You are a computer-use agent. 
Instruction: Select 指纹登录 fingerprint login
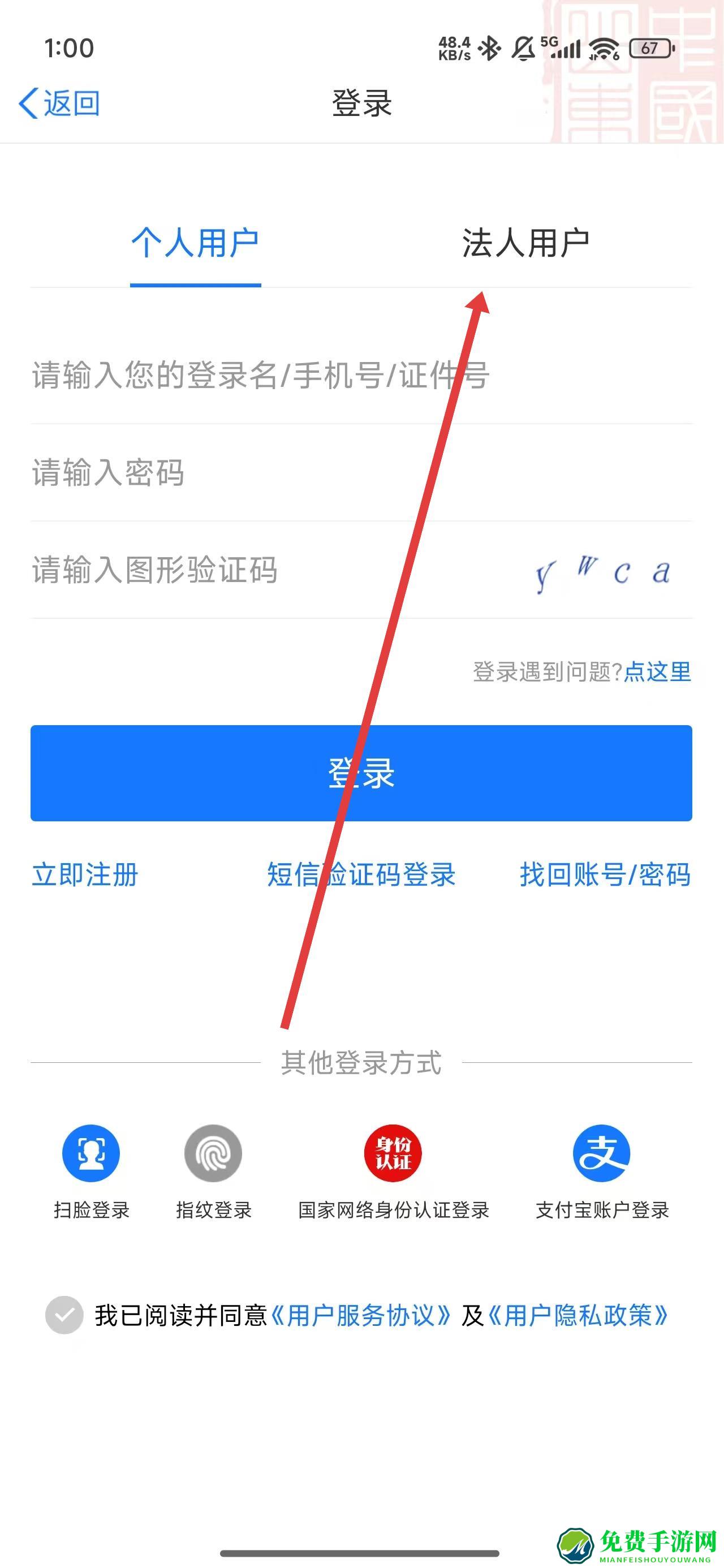click(213, 1153)
